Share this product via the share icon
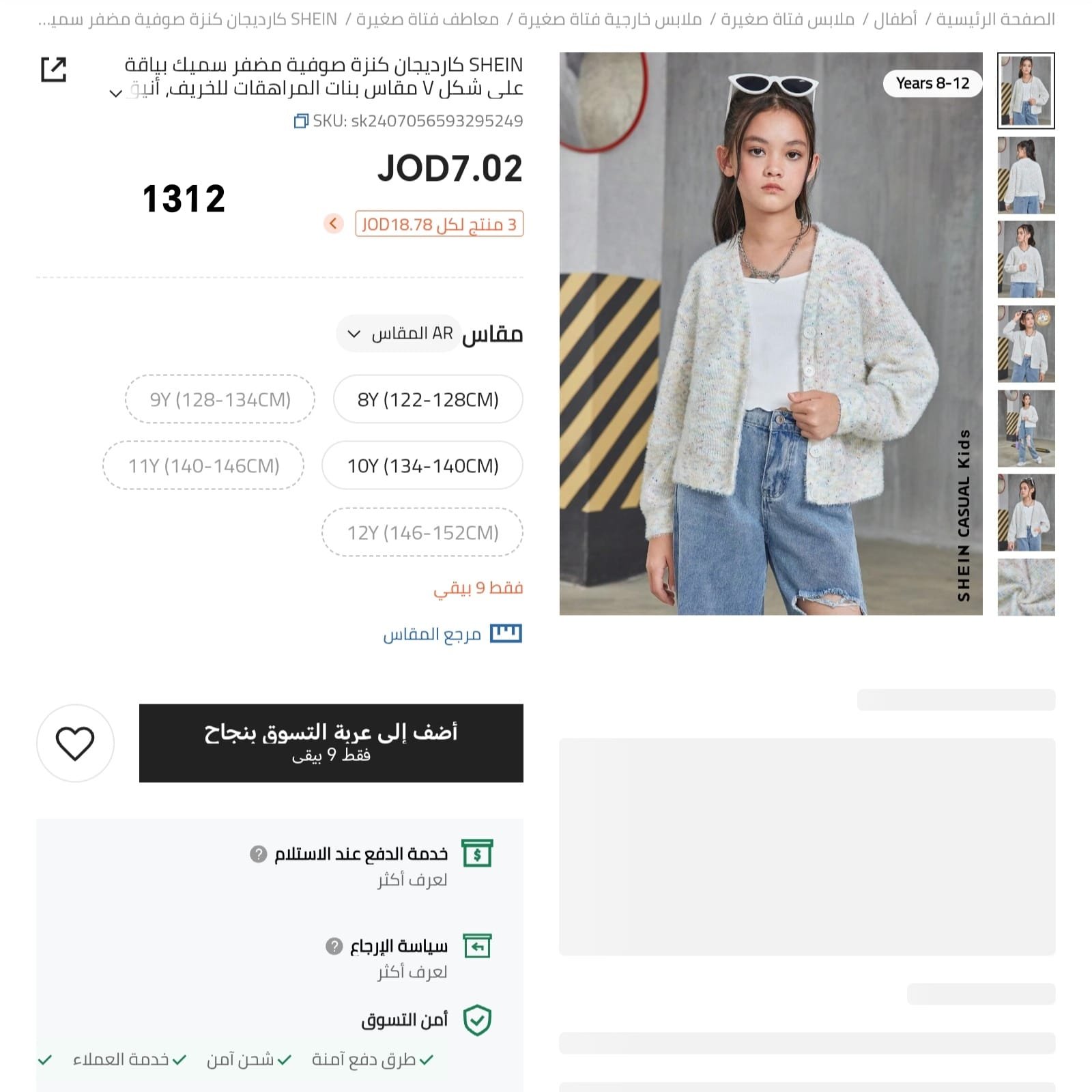The image size is (1092, 1092). [54, 70]
